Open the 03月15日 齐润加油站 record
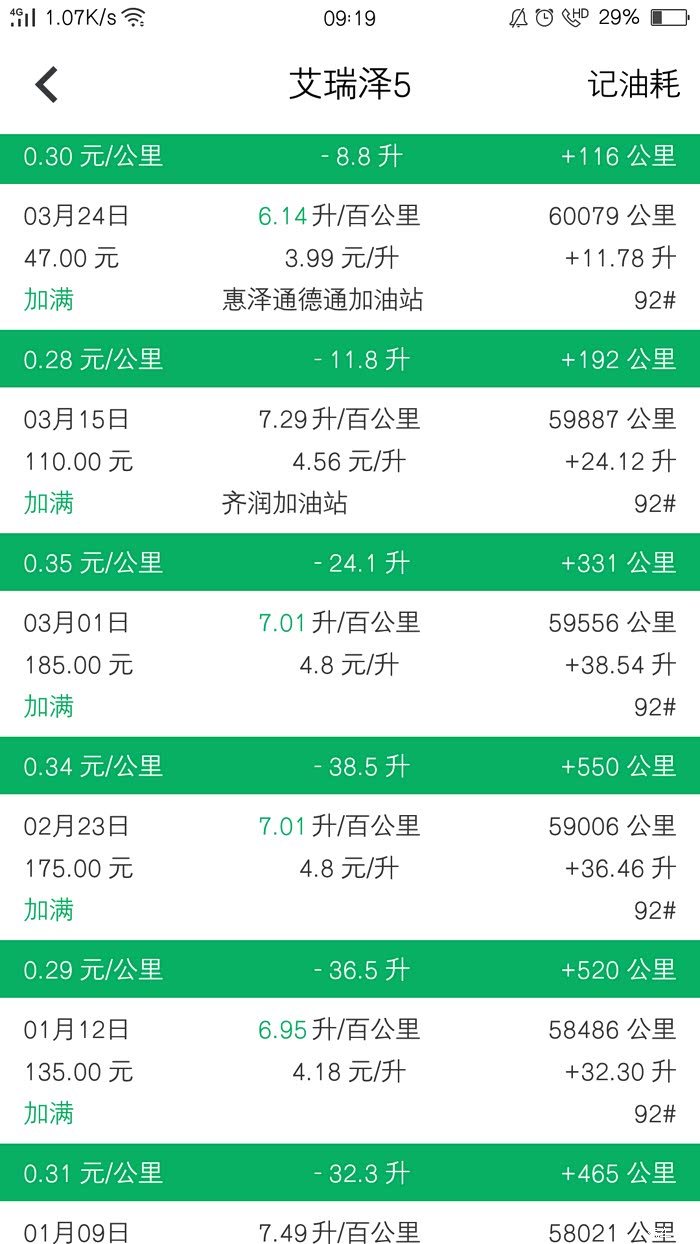Image resolution: width=700 pixels, height=1244 pixels. tap(350, 460)
